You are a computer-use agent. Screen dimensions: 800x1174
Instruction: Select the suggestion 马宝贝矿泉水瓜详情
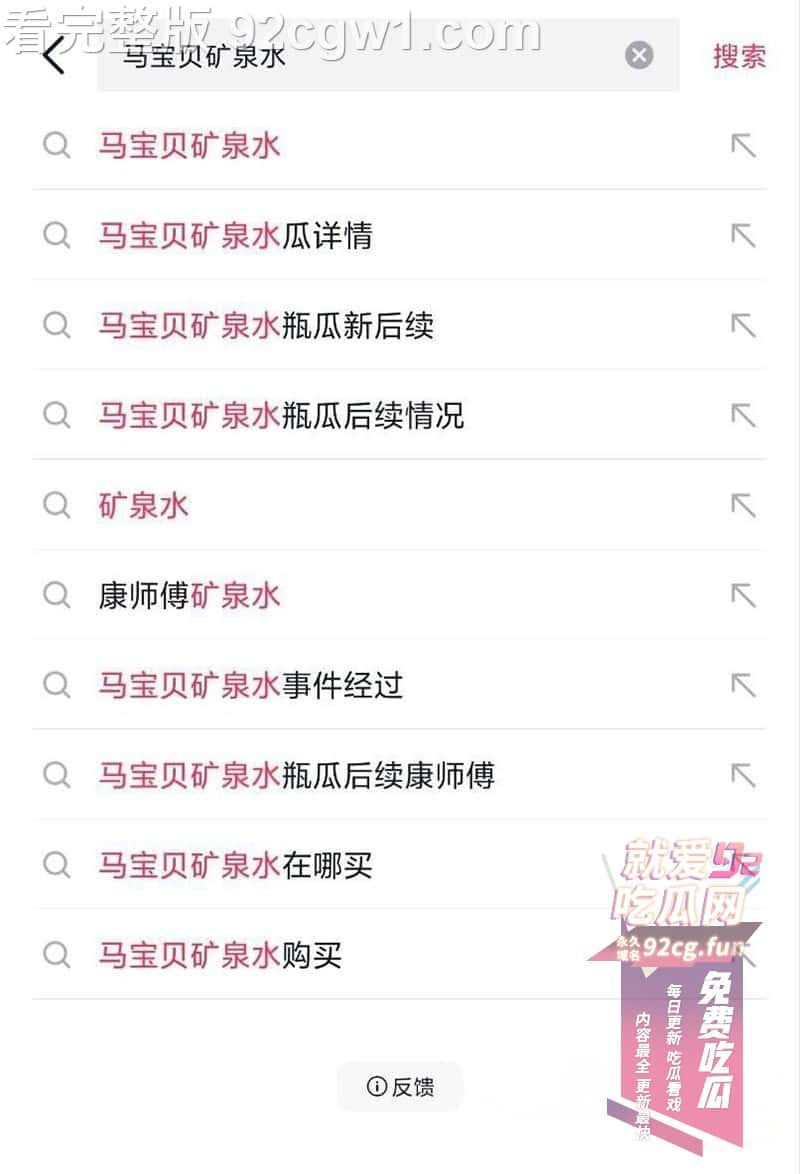click(x=235, y=236)
